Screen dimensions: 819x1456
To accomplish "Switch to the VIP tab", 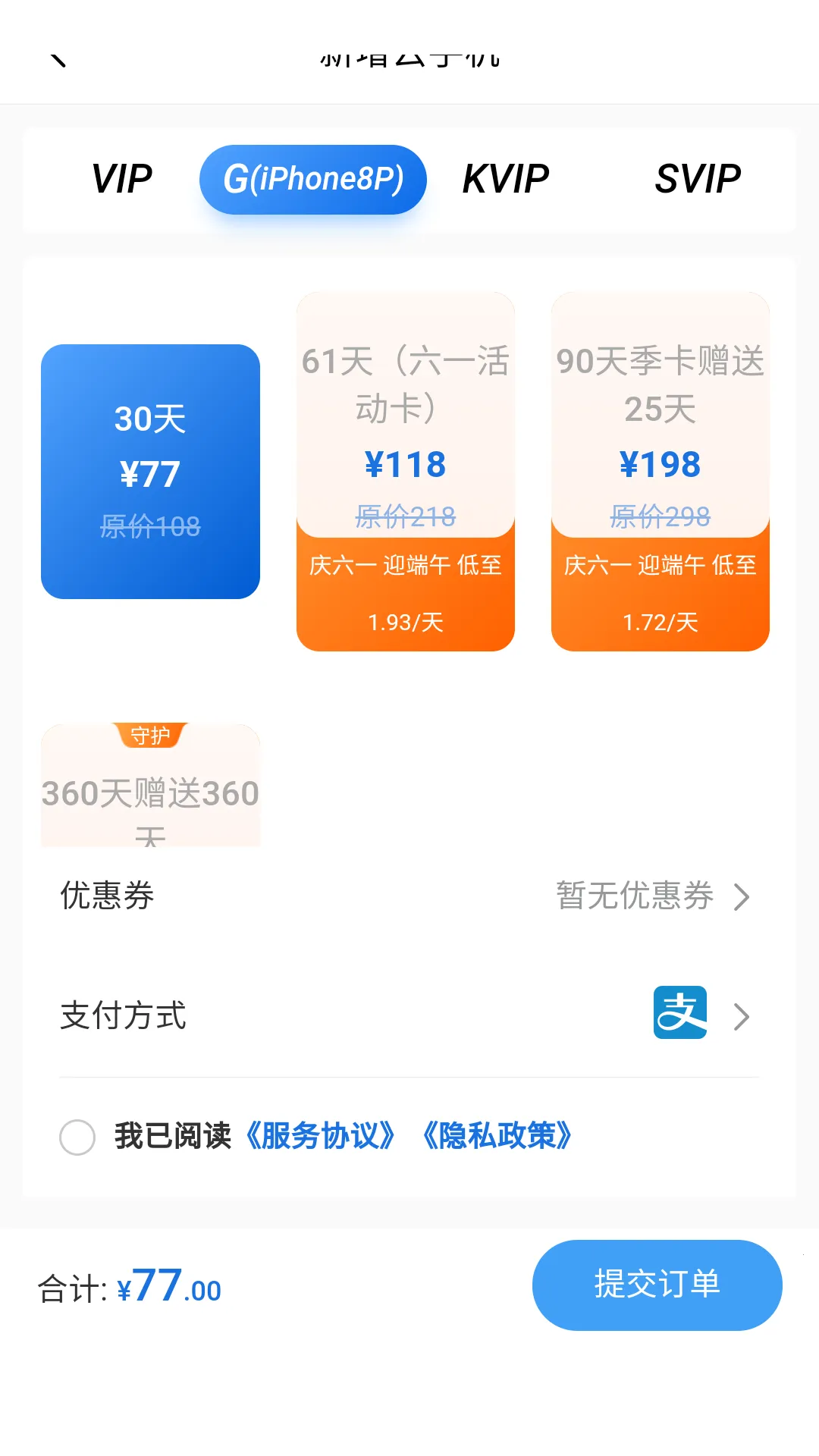I will coord(122,180).
